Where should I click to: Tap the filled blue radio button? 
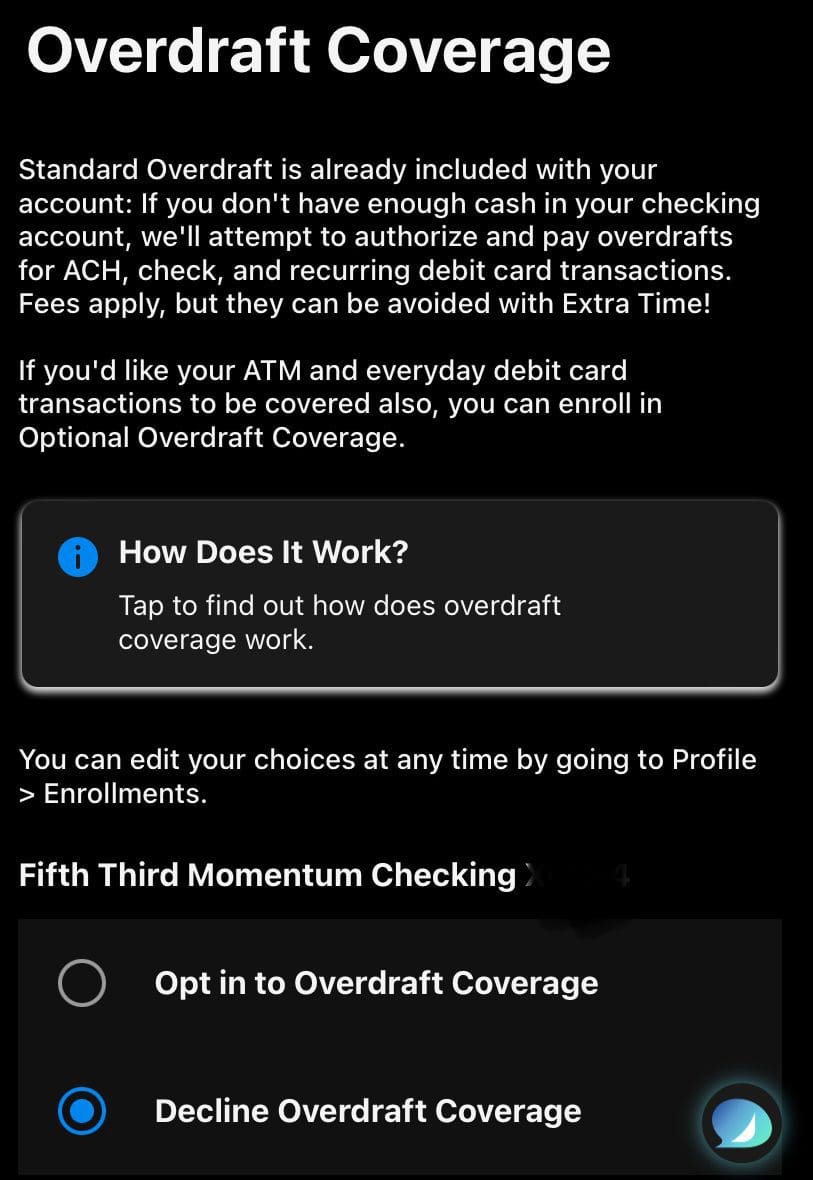click(x=82, y=1111)
